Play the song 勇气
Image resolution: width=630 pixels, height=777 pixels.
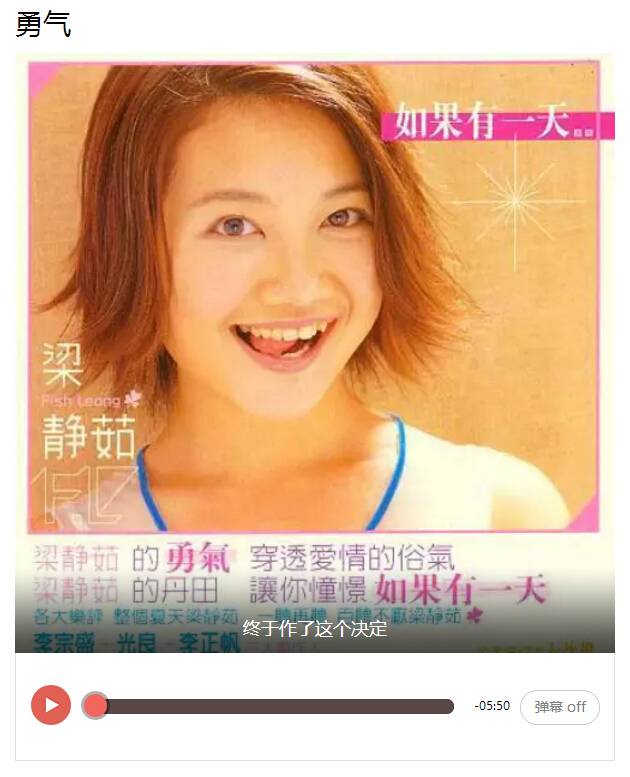[x=51, y=706]
